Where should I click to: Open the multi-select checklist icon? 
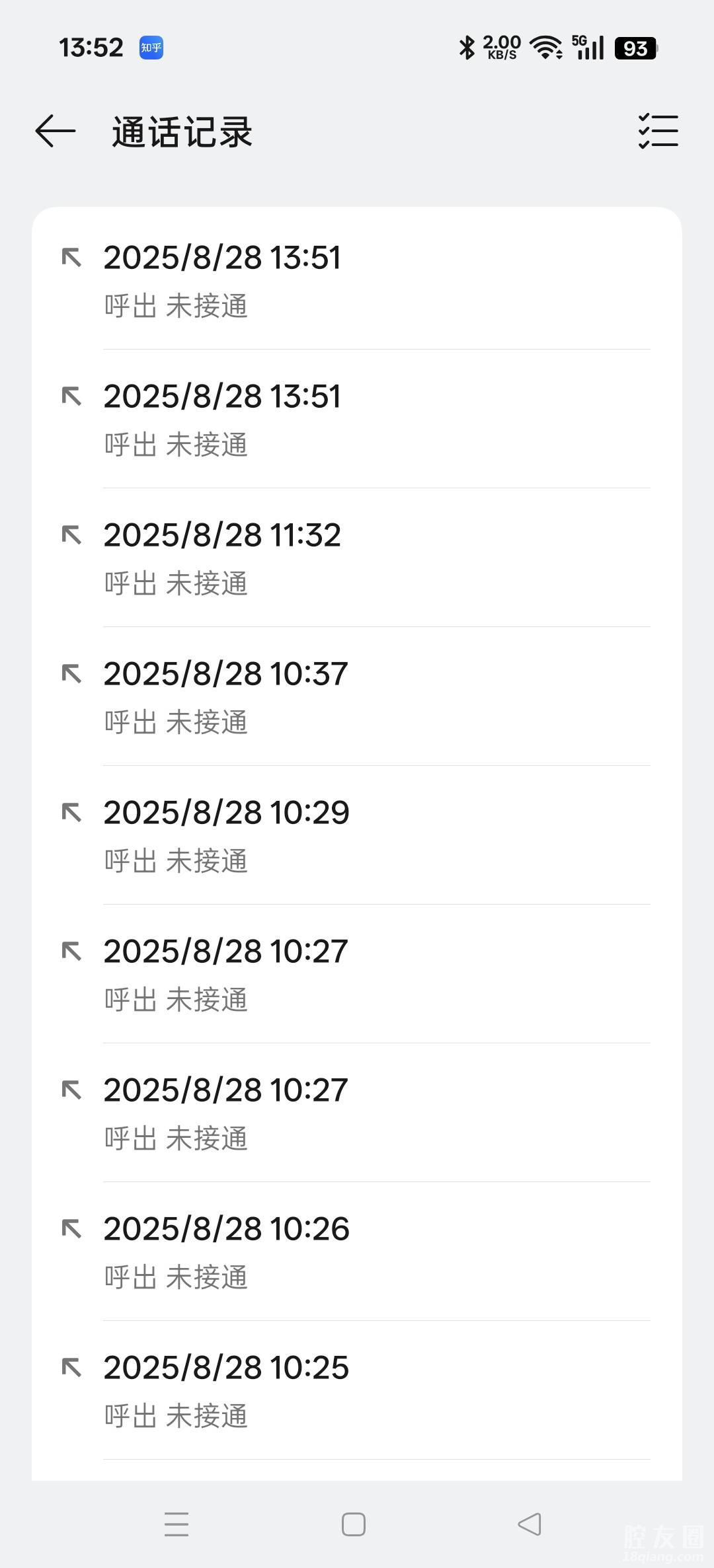(658, 131)
